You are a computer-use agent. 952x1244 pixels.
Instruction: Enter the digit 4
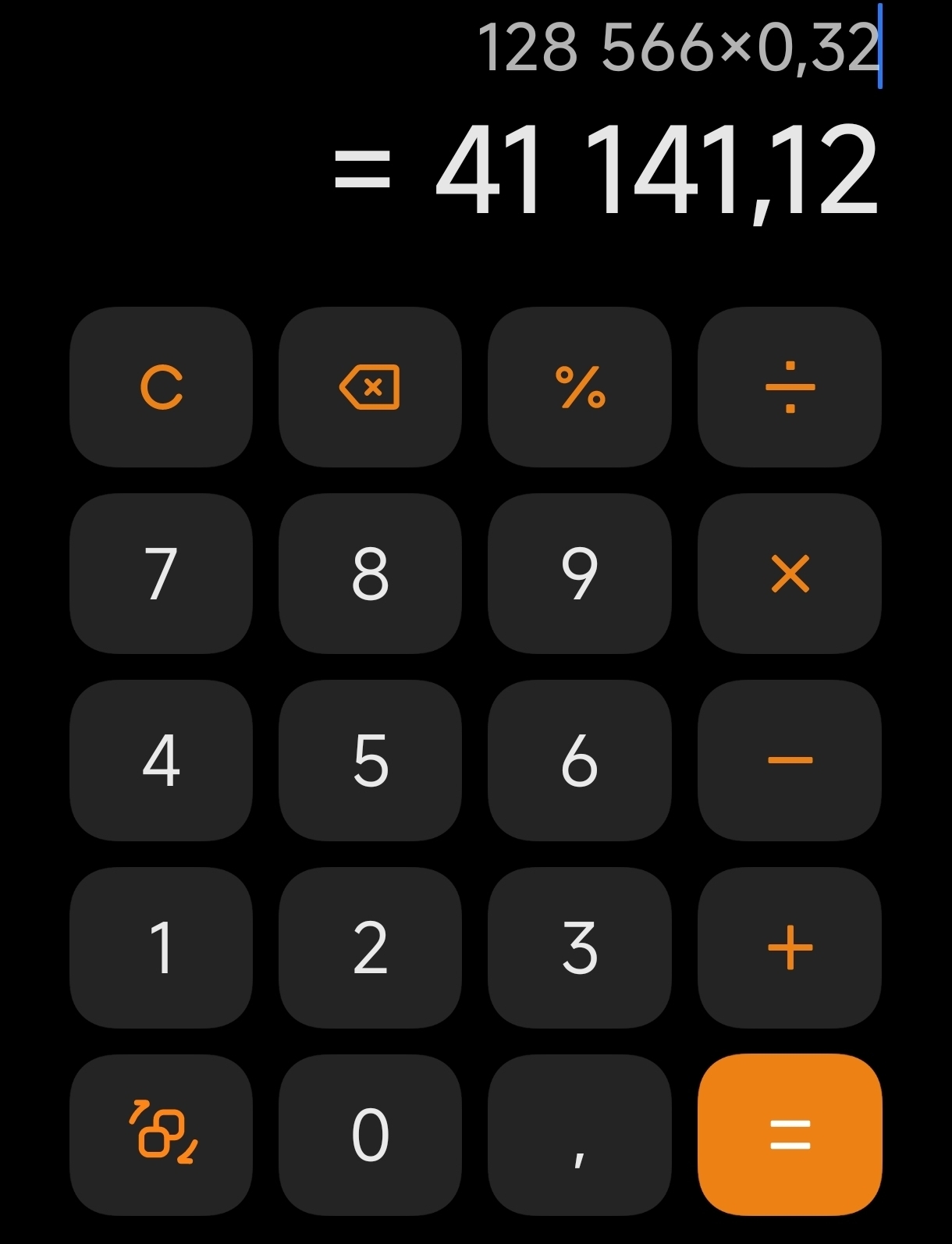[161, 760]
